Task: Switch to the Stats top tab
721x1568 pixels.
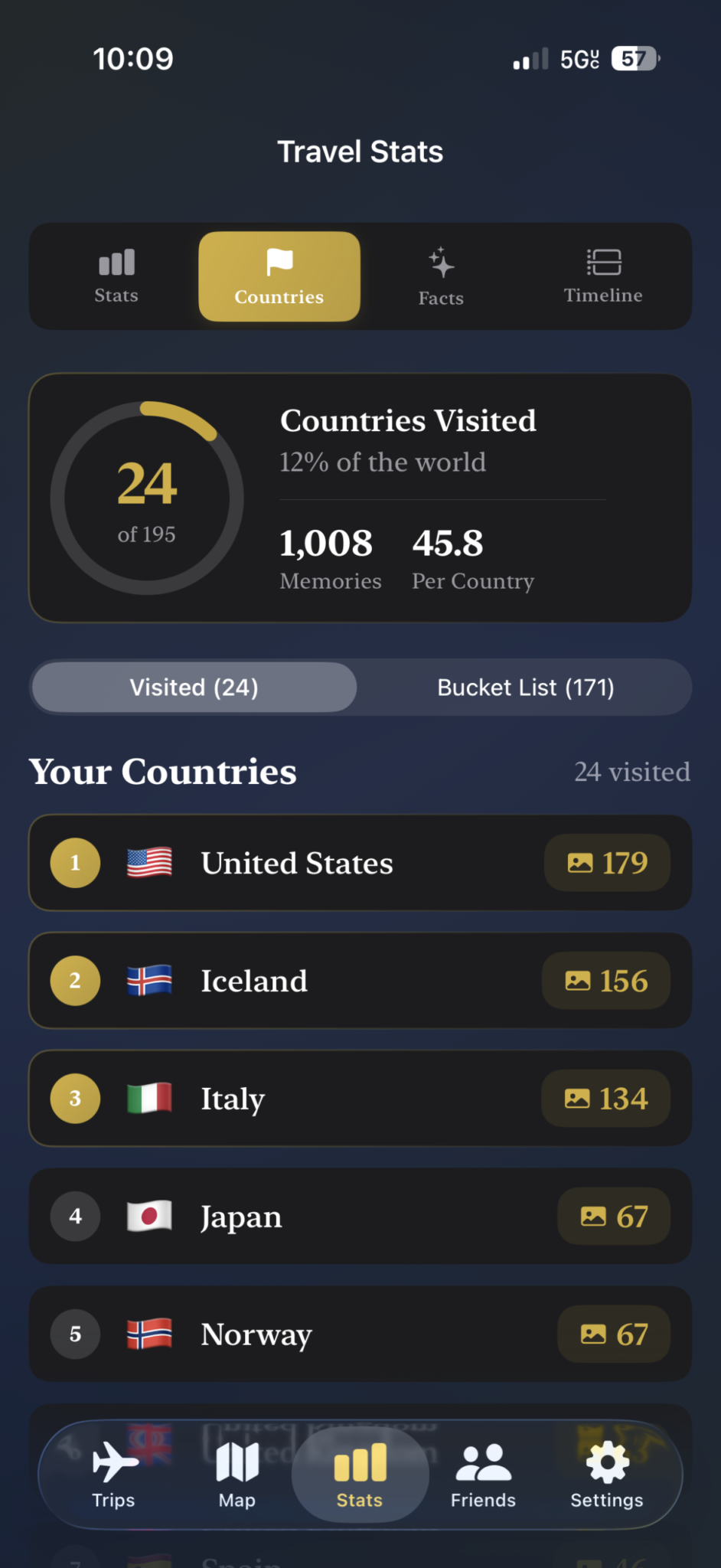Action: (116, 276)
